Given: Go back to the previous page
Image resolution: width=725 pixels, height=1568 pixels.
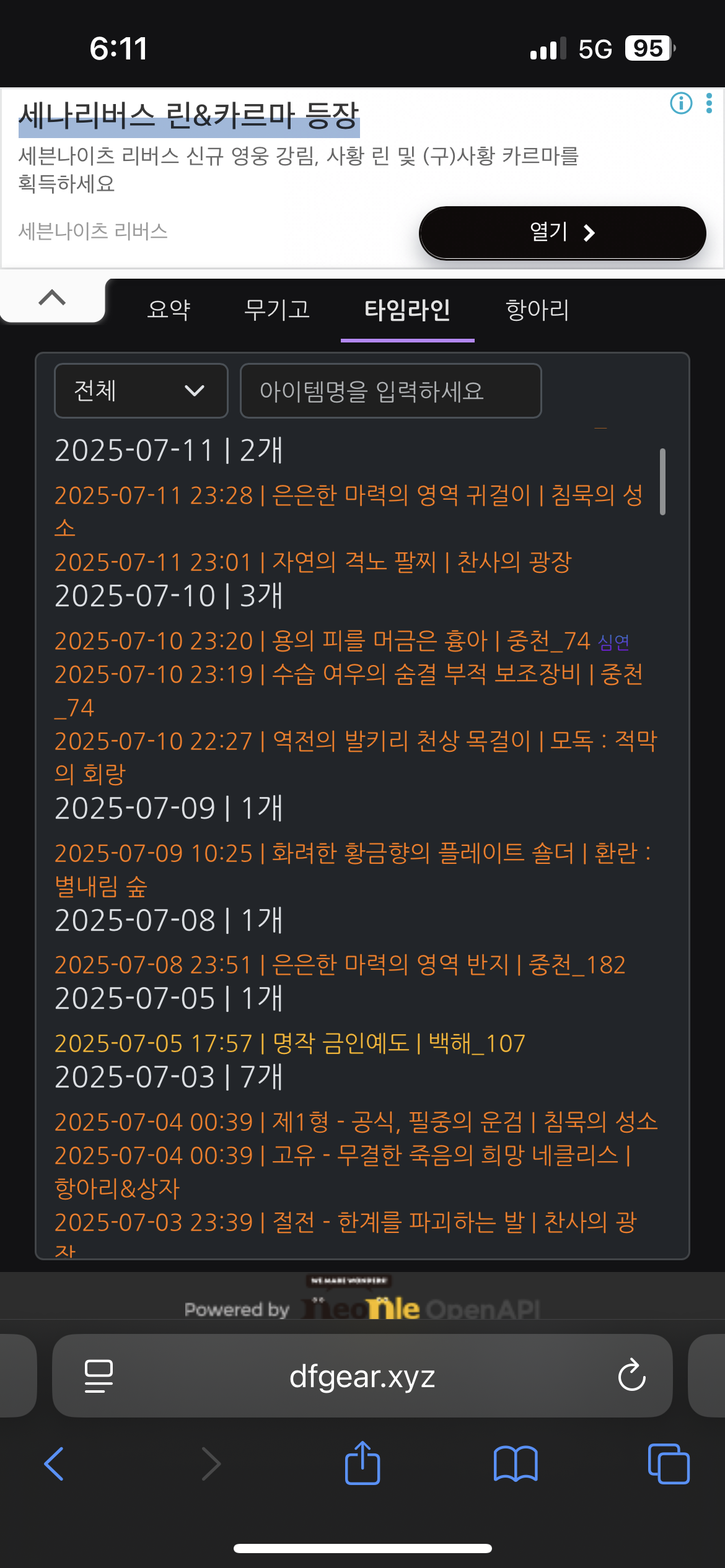Looking at the screenshot, I should pos(55,1464).
